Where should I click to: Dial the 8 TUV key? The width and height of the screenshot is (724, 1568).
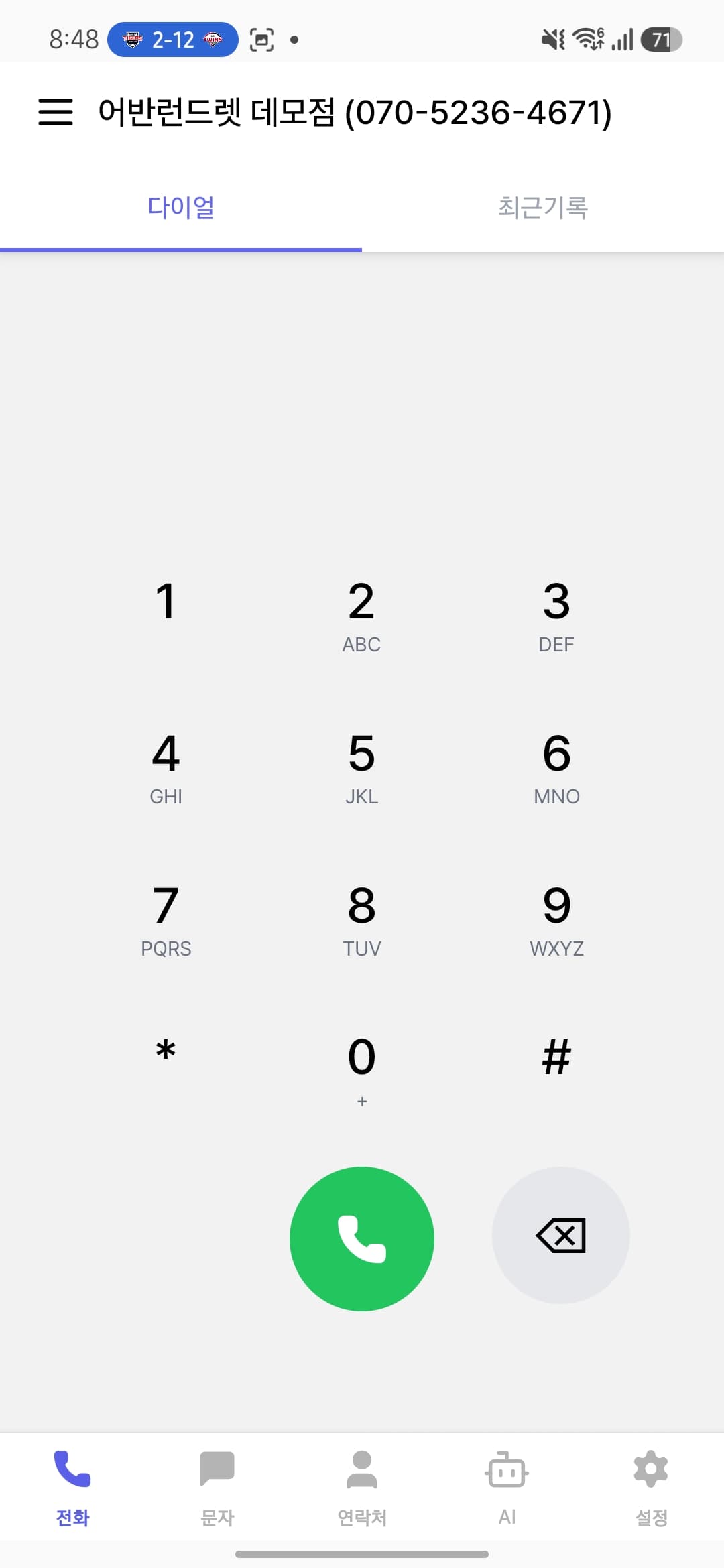tap(361, 920)
